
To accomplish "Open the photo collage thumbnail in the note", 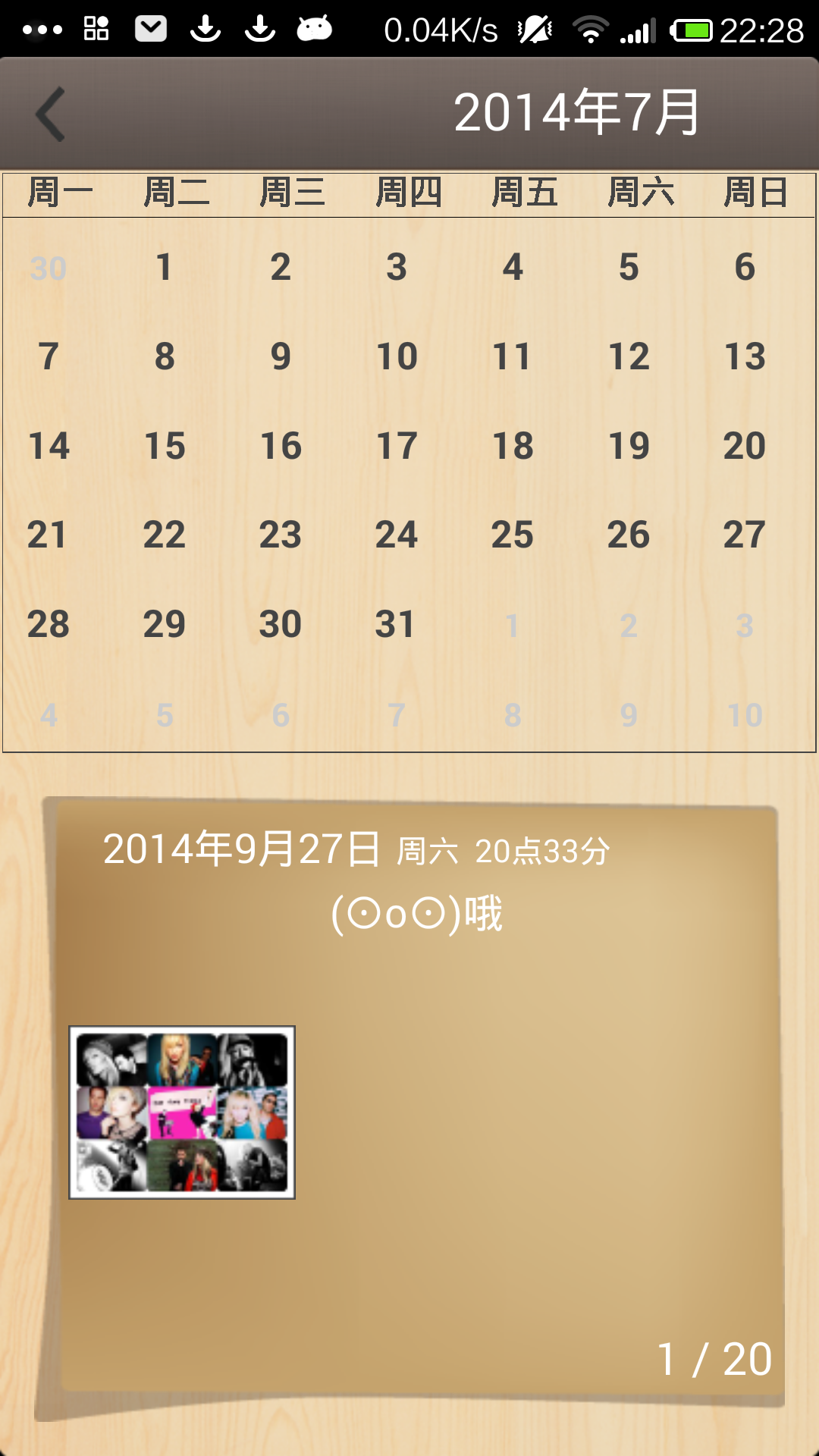I will pyautogui.click(x=182, y=1112).
